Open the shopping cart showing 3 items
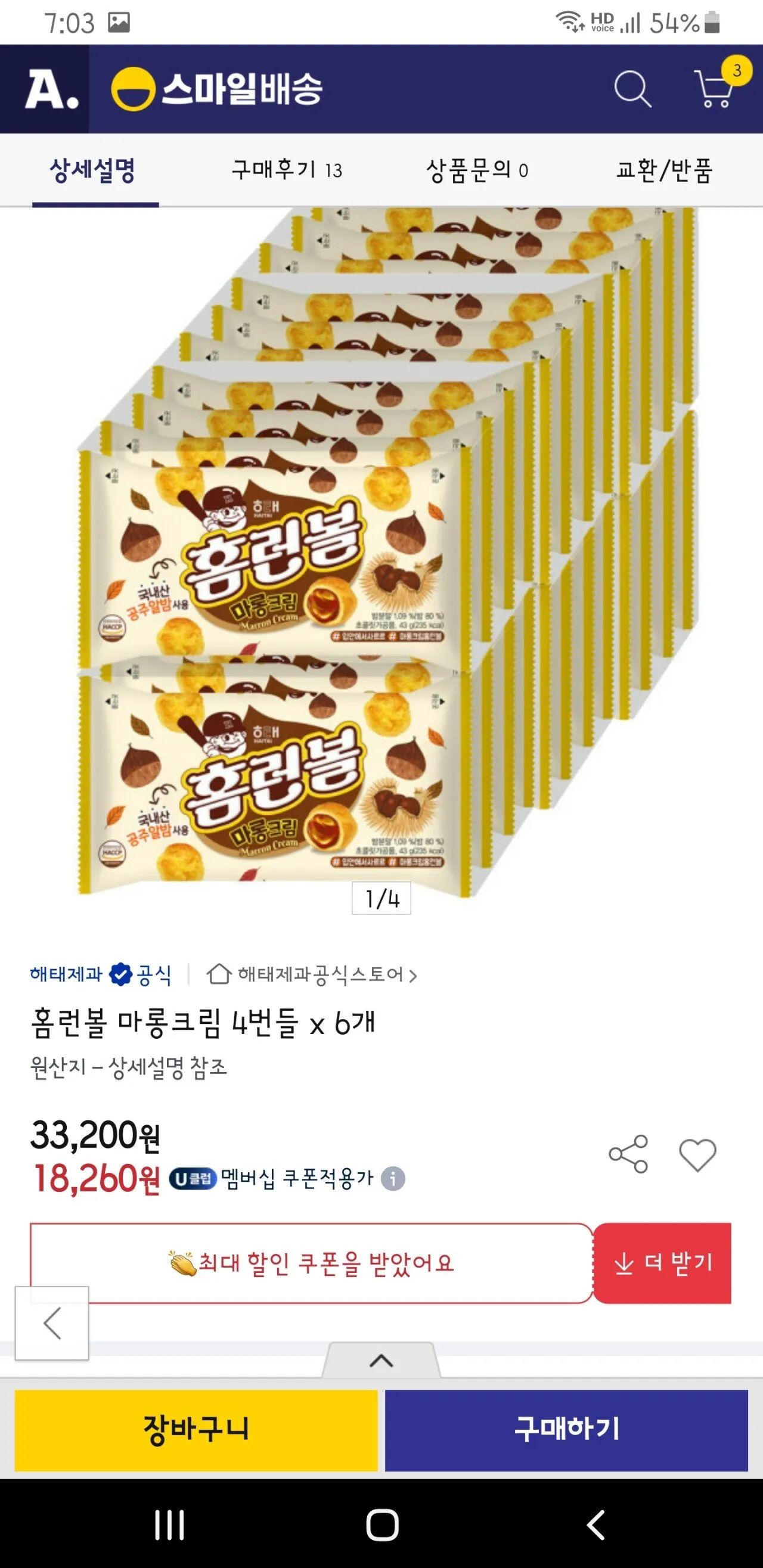Viewport: 763px width, 1568px height. [x=714, y=91]
